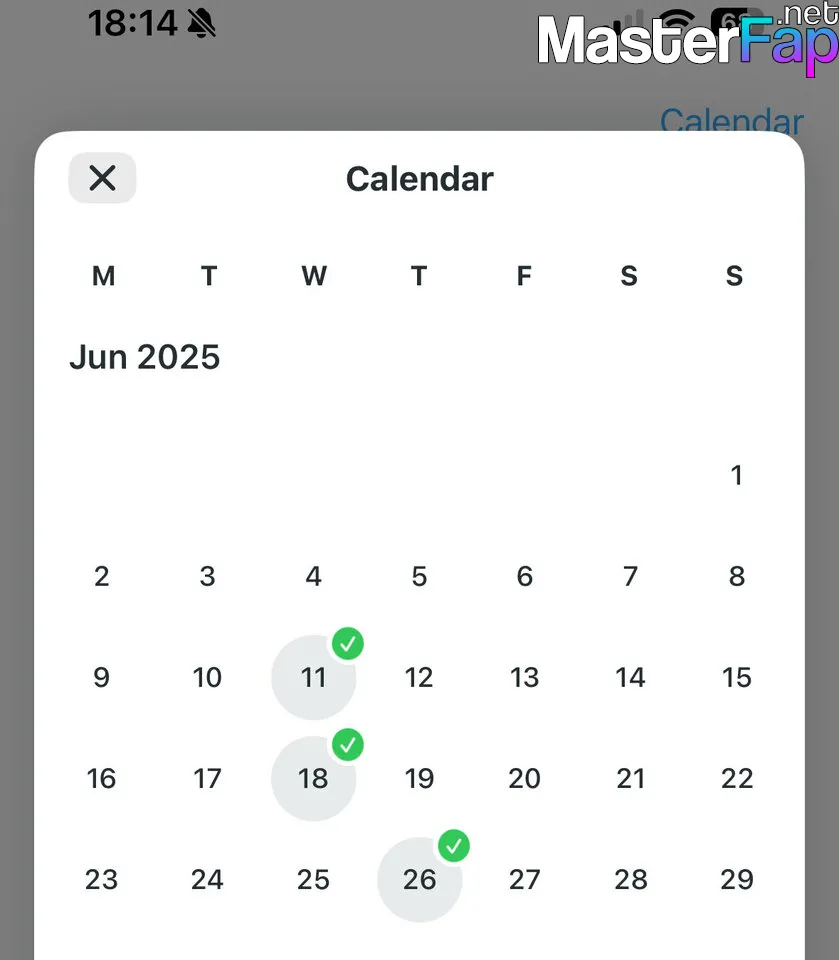Pick June 15 date

pyautogui.click(x=737, y=677)
